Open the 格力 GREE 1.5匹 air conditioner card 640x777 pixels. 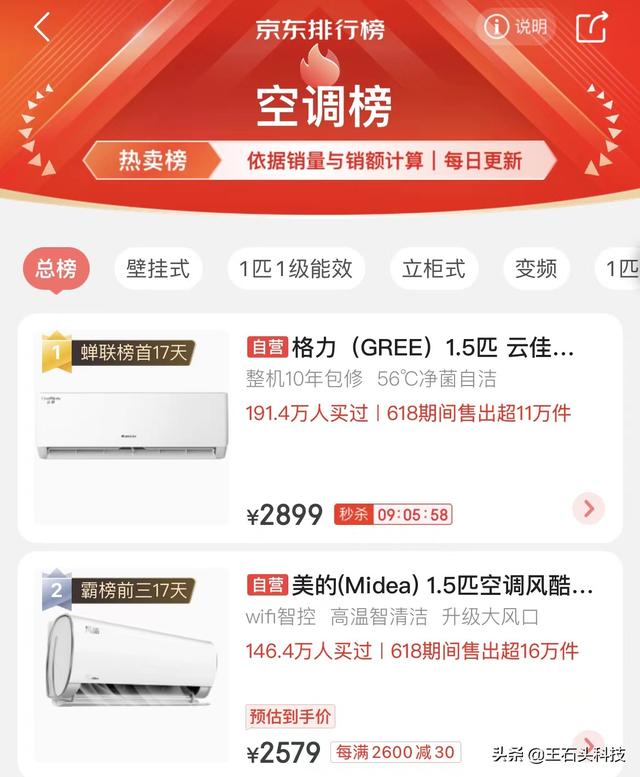410,349
